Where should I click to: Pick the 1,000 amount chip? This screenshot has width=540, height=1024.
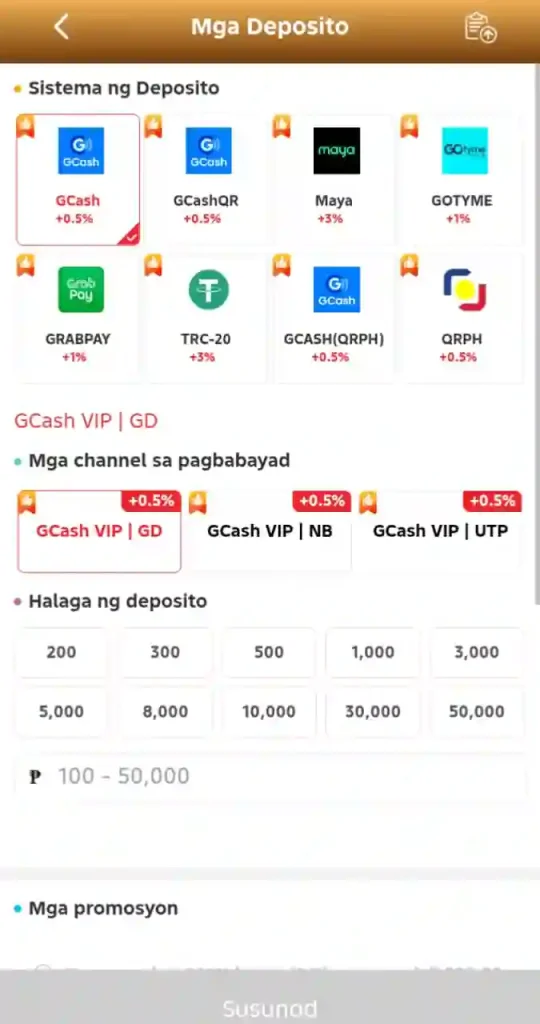[x=373, y=652]
